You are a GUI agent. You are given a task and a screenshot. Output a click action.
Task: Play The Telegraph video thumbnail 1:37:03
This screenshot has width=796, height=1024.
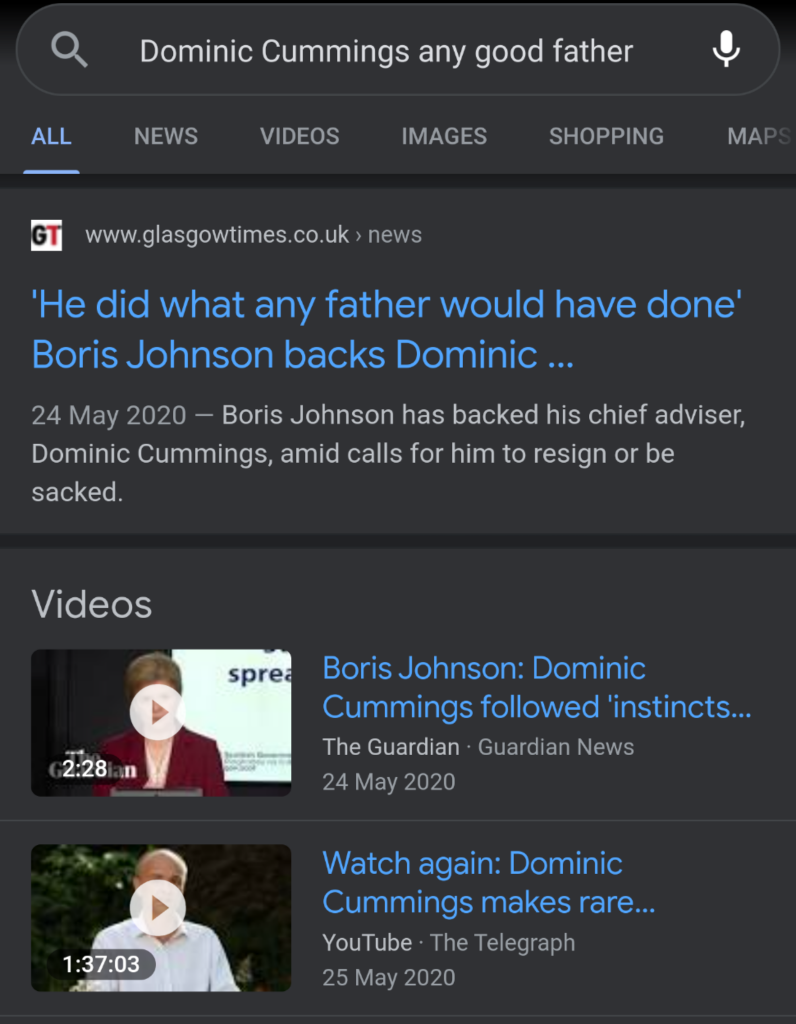tap(161, 918)
